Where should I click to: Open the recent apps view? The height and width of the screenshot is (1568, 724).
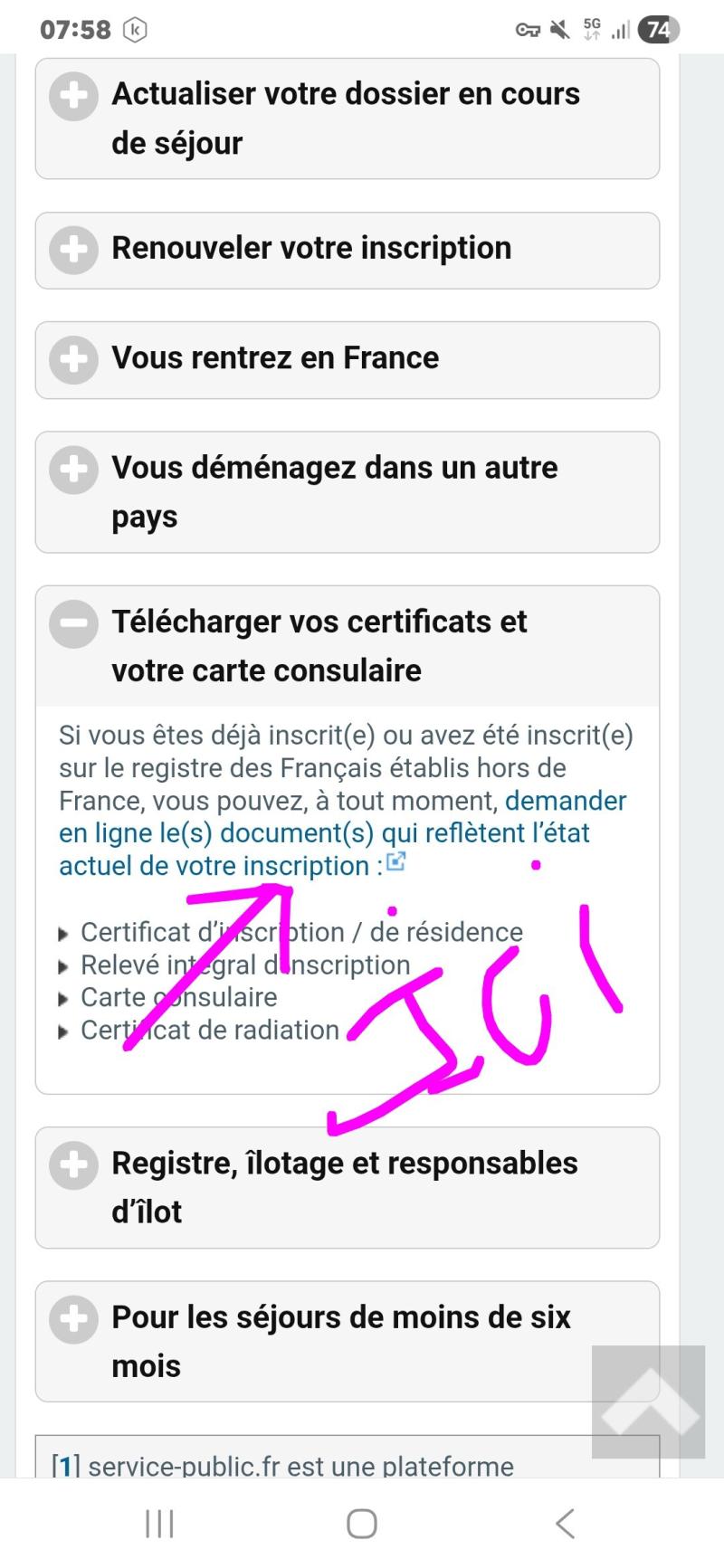[159, 1524]
